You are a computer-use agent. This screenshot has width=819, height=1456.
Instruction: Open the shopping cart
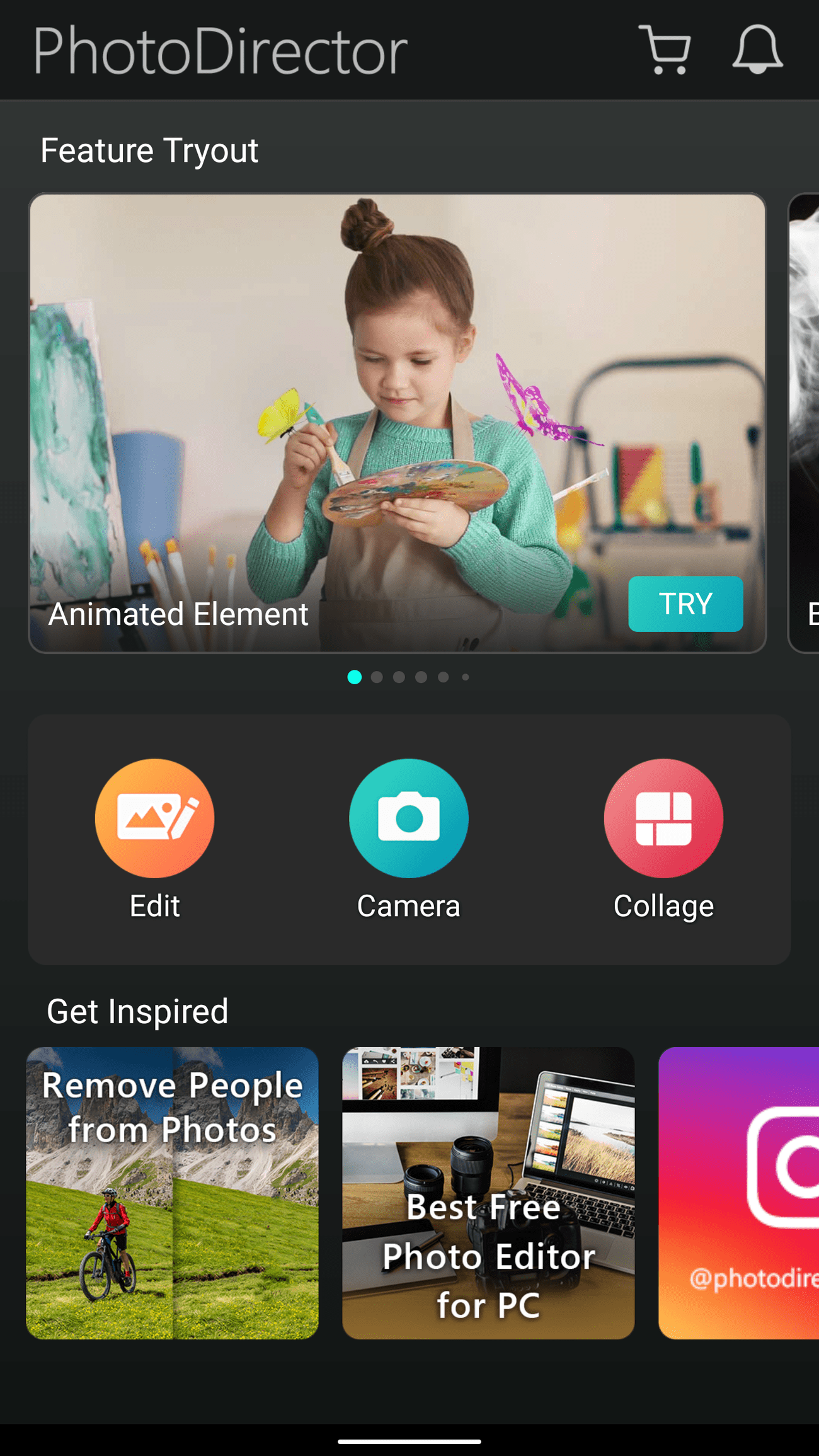[x=665, y=50]
